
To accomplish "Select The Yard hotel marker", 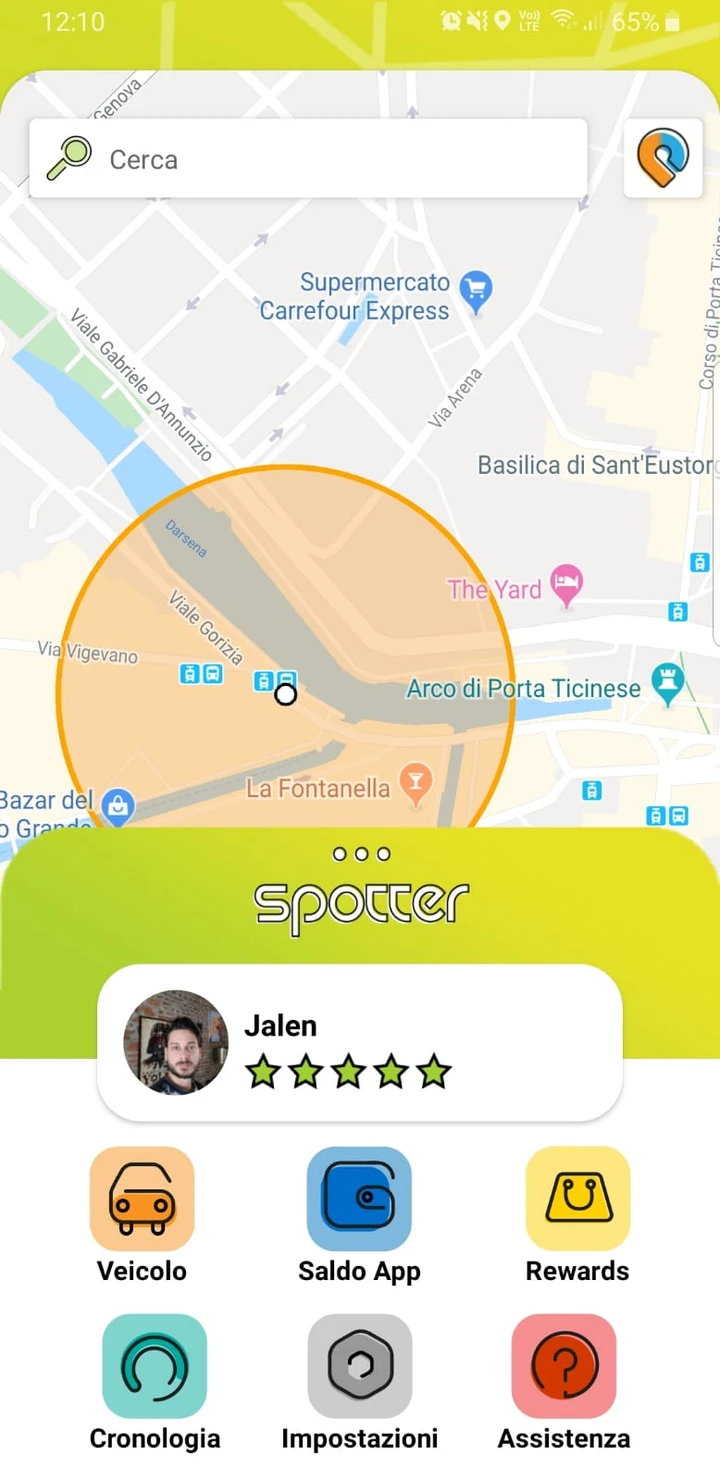I will point(567,587).
